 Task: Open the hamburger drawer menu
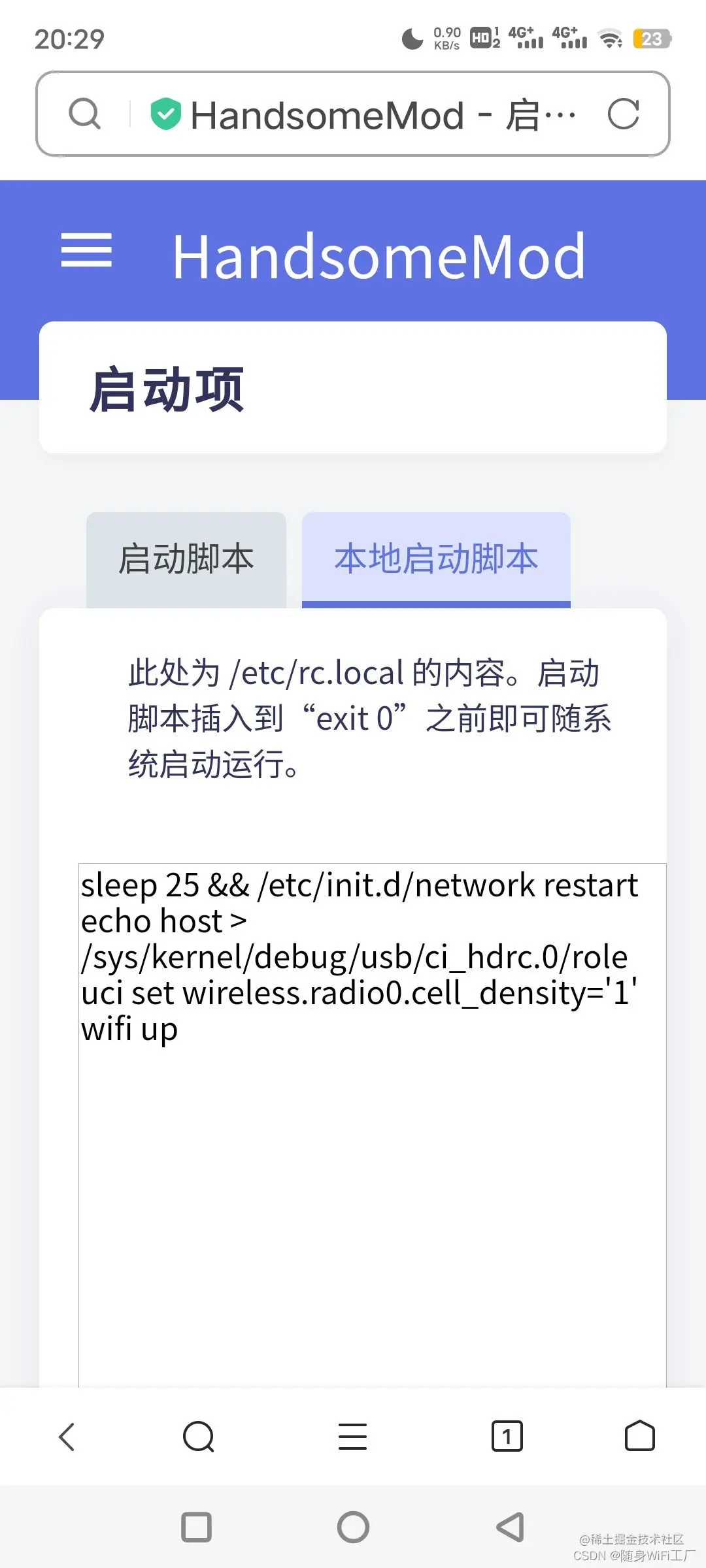86,250
